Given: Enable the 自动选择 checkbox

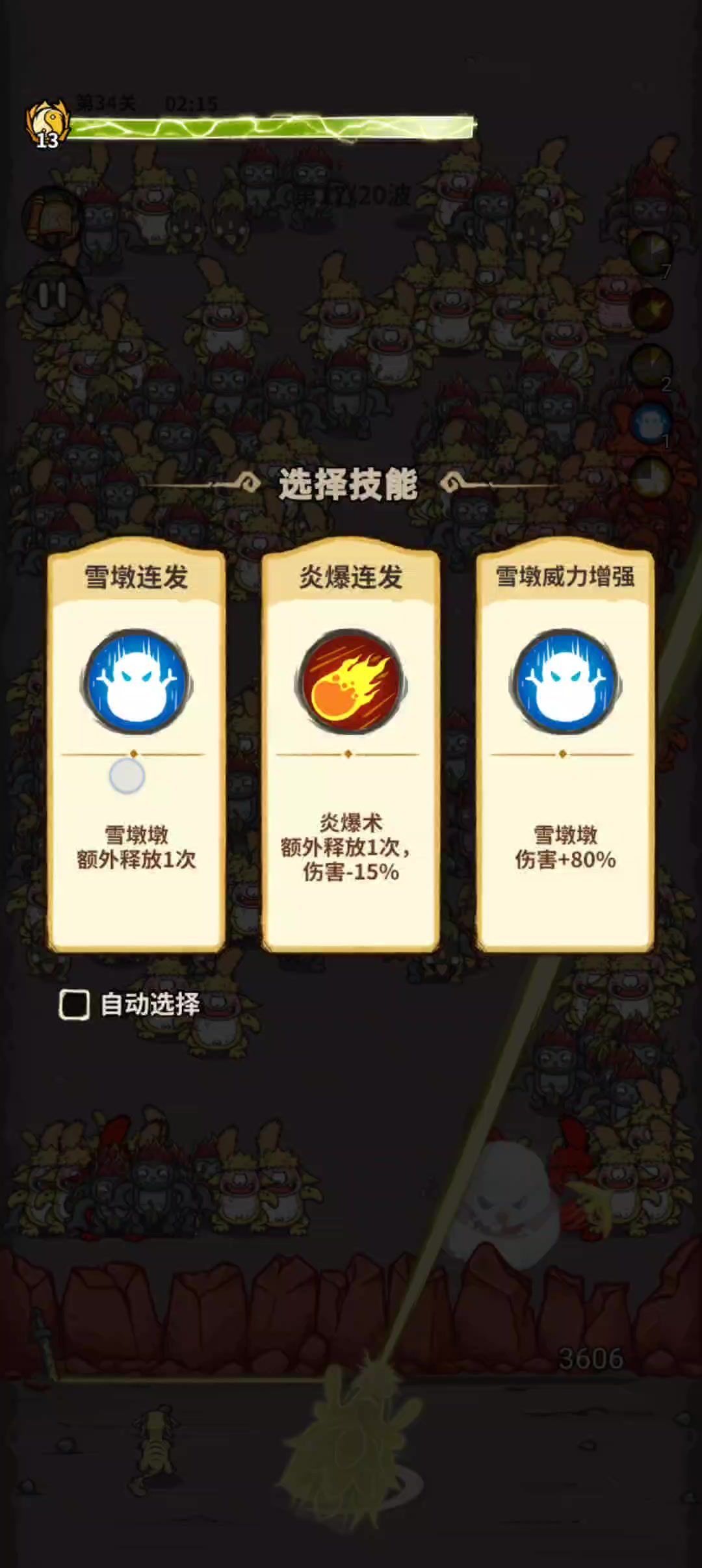Looking at the screenshot, I should pos(75,1004).
